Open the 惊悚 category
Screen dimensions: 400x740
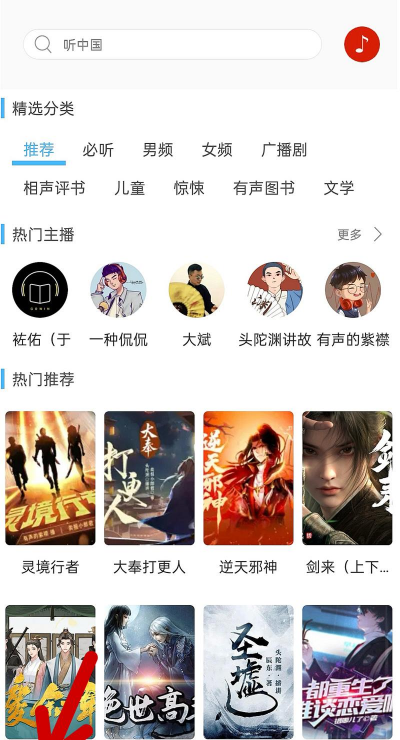coord(189,188)
